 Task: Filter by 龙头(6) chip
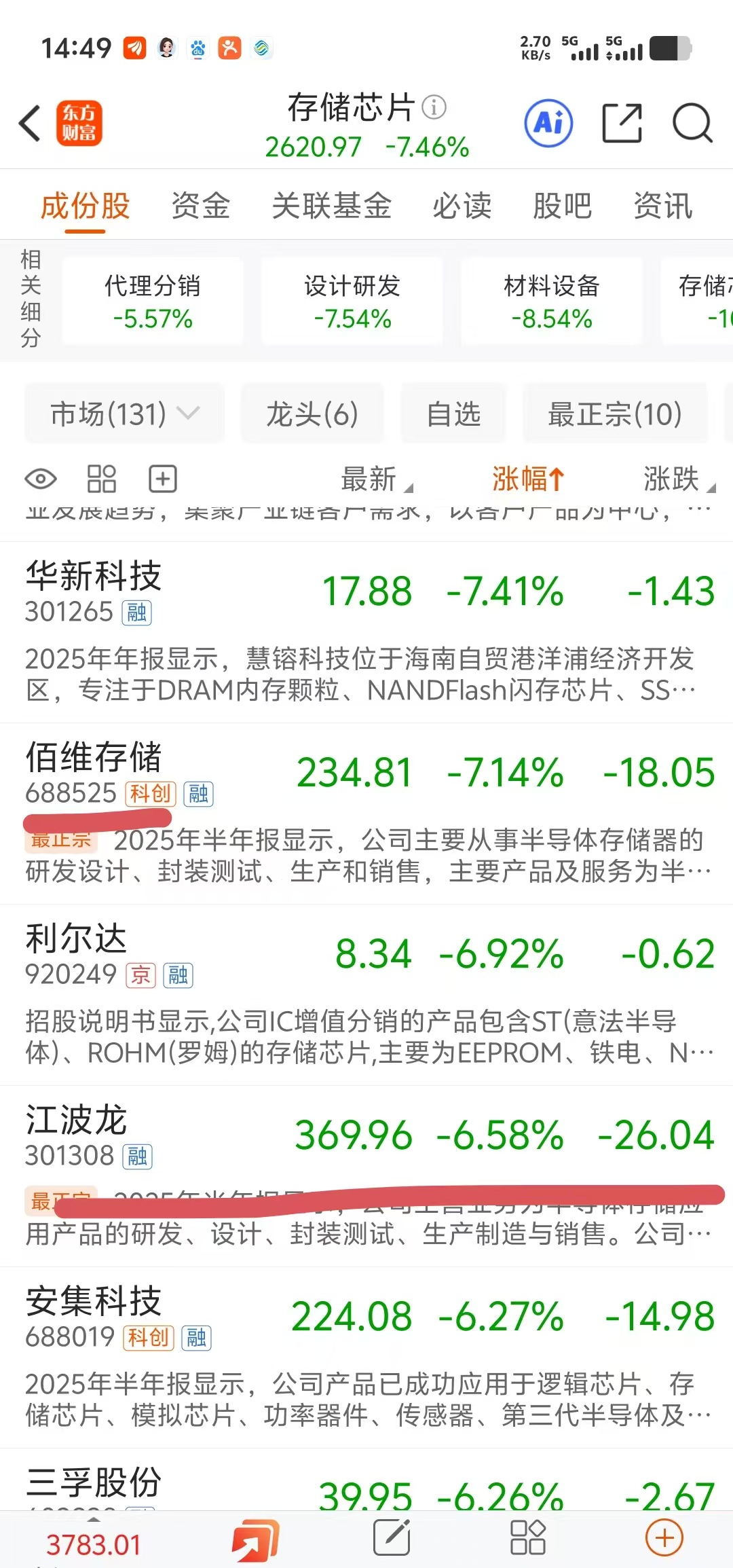coord(312,414)
